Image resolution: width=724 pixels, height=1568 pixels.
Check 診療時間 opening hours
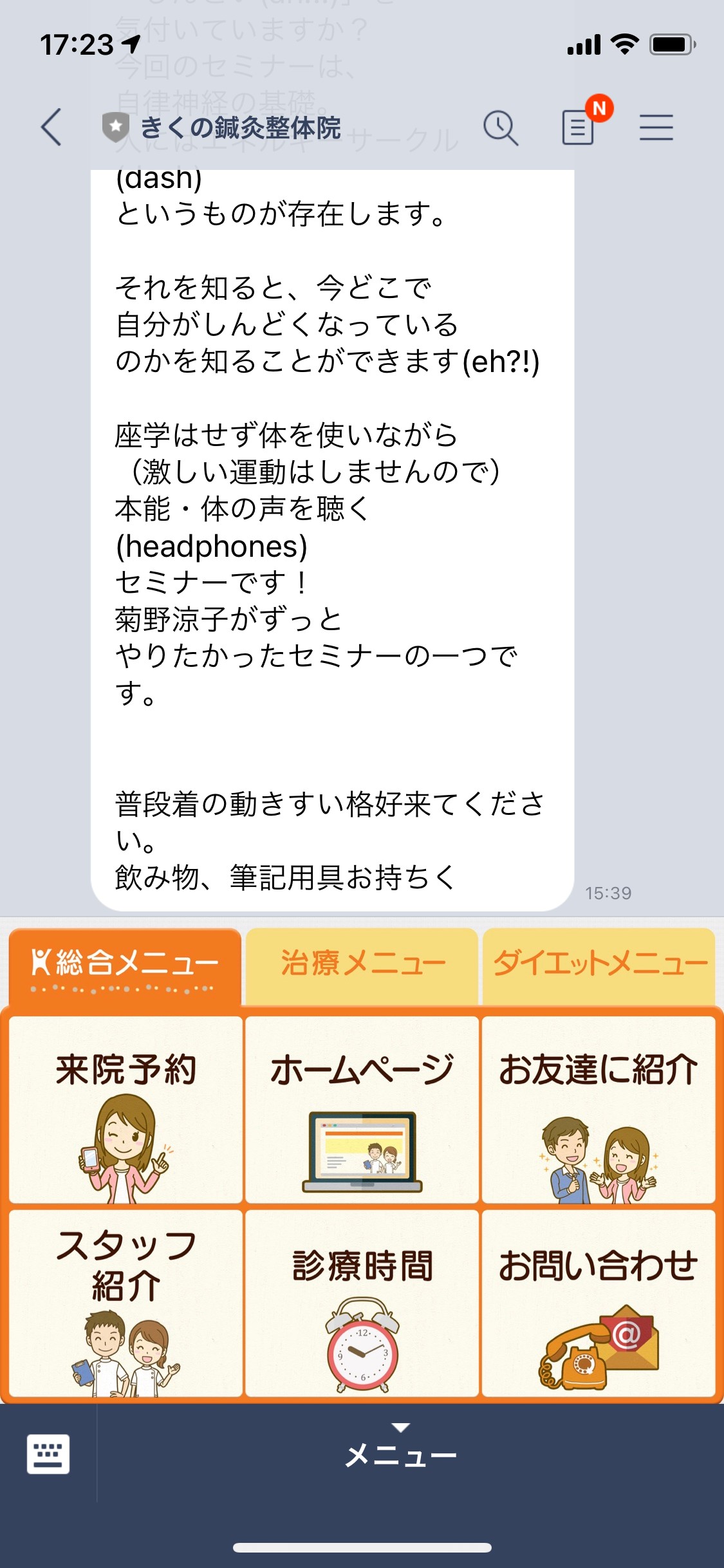point(362,1303)
